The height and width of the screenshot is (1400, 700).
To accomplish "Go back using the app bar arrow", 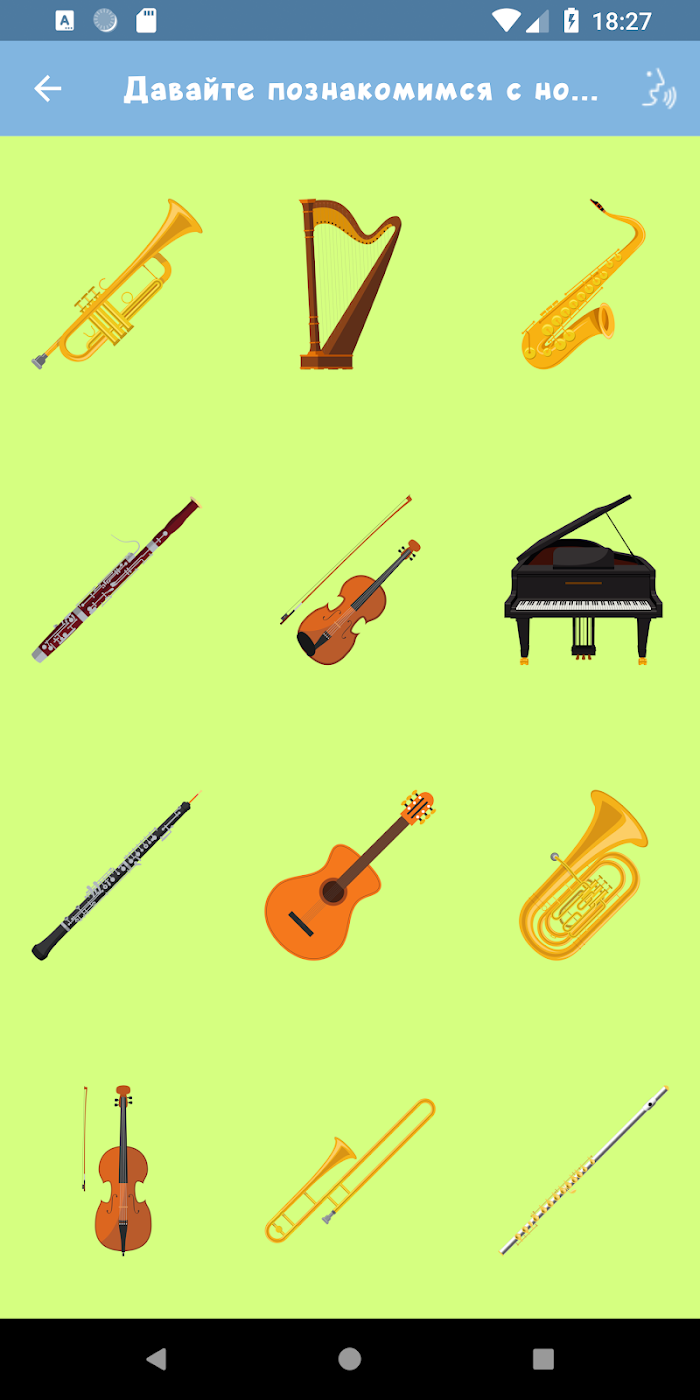I will point(48,89).
